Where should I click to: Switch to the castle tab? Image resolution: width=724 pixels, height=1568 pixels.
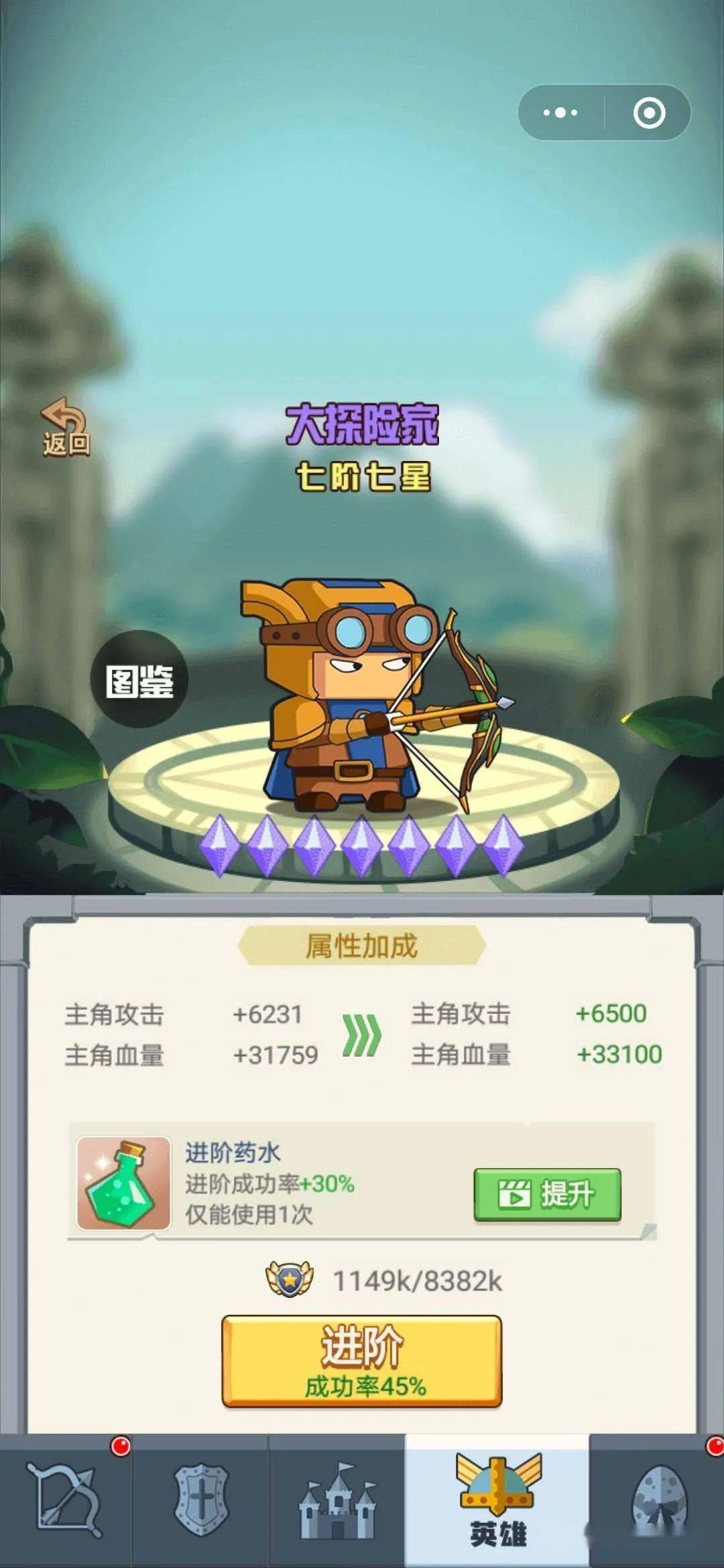pos(337,1501)
